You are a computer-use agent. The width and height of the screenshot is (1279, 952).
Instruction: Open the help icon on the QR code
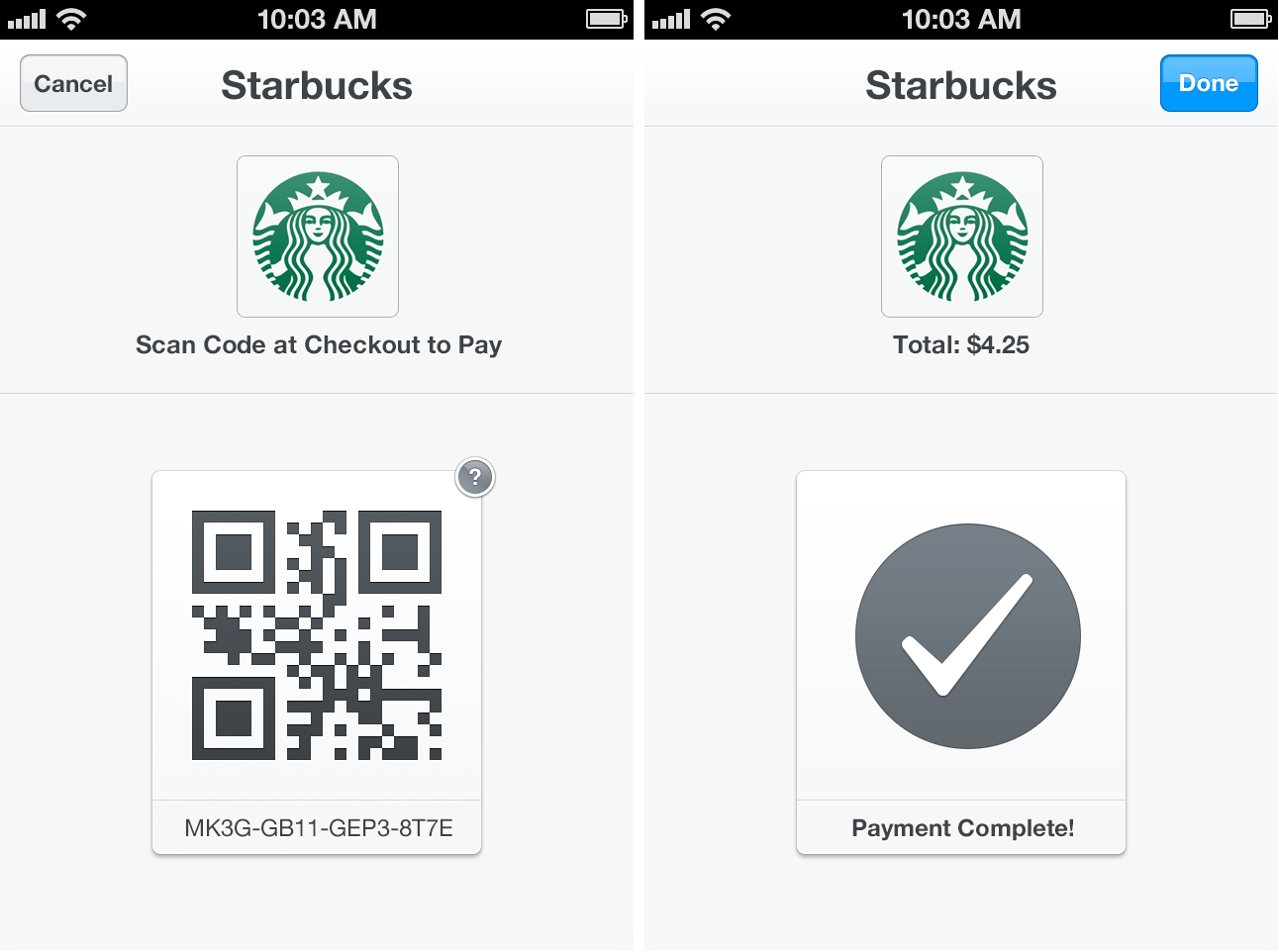(x=475, y=478)
